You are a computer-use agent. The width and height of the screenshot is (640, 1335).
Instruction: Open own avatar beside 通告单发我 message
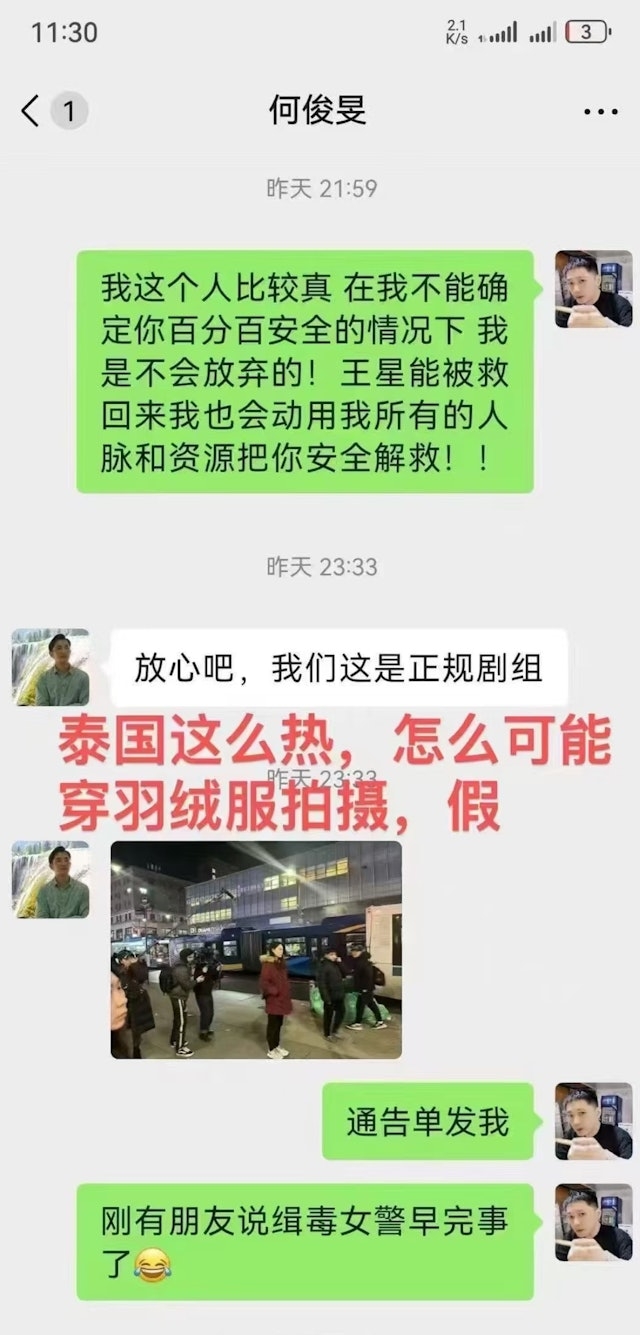(x=593, y=1121)
